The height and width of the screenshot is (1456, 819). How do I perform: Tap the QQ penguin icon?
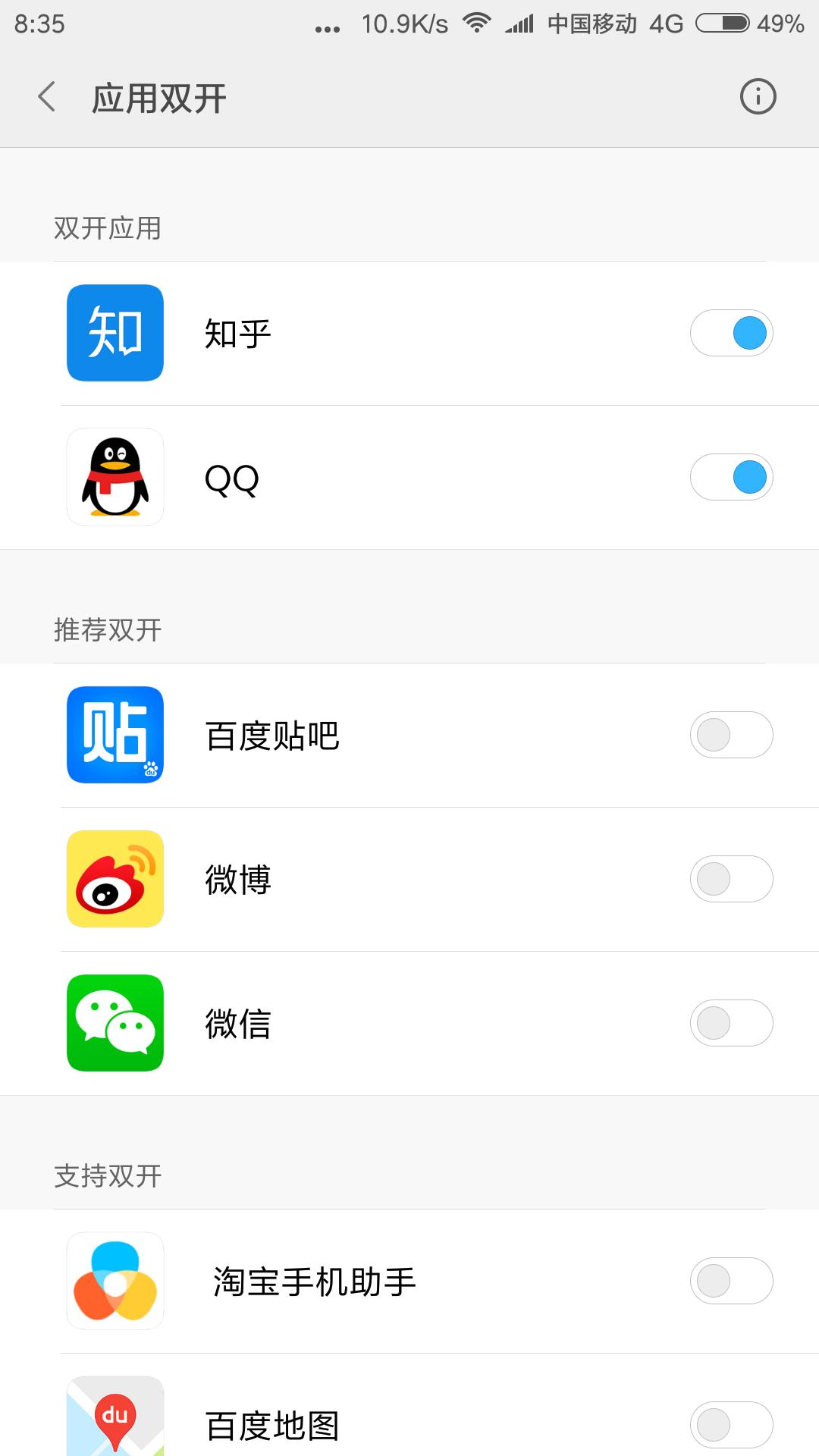115,477
